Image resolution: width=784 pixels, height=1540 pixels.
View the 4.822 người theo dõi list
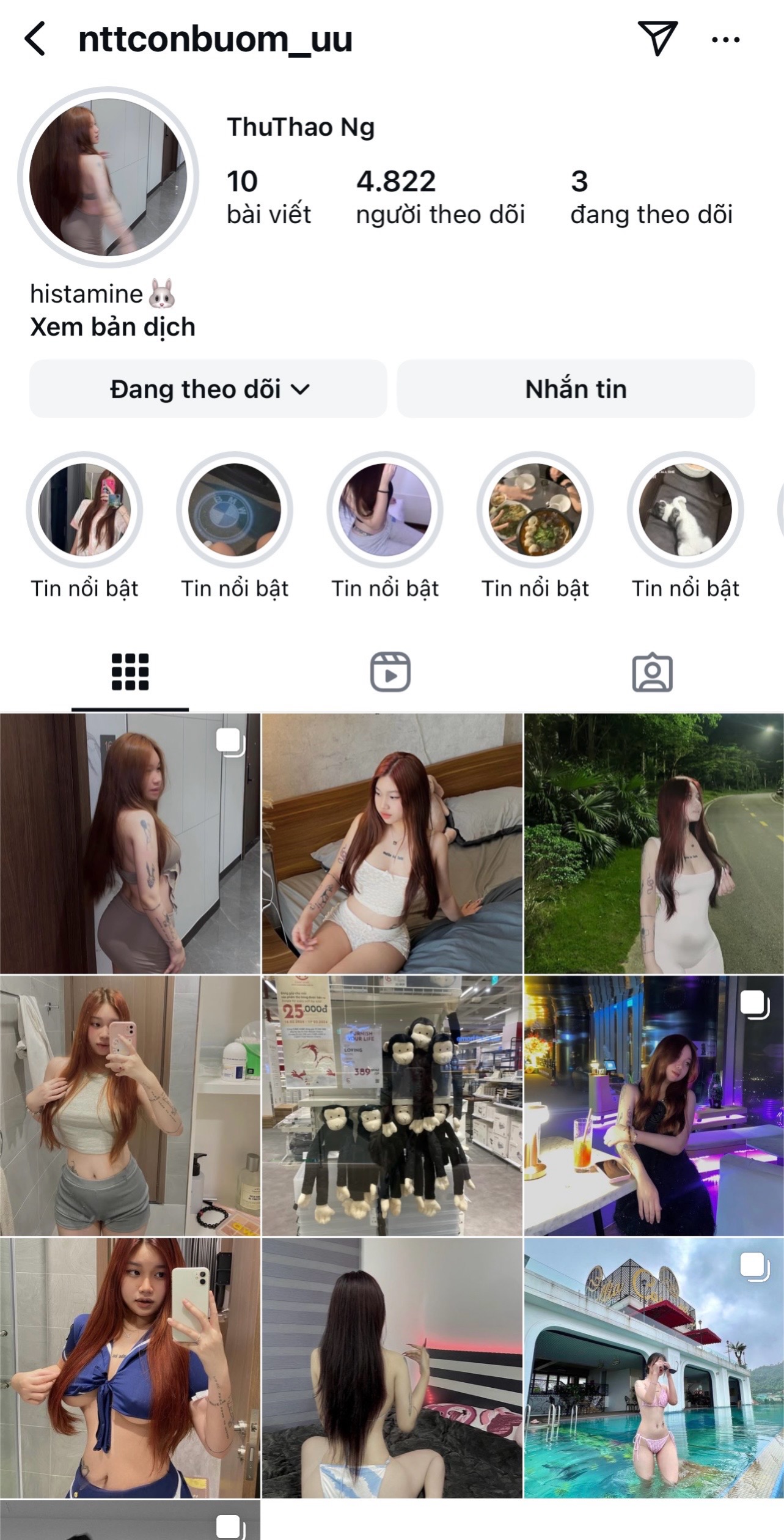(440, 197)
